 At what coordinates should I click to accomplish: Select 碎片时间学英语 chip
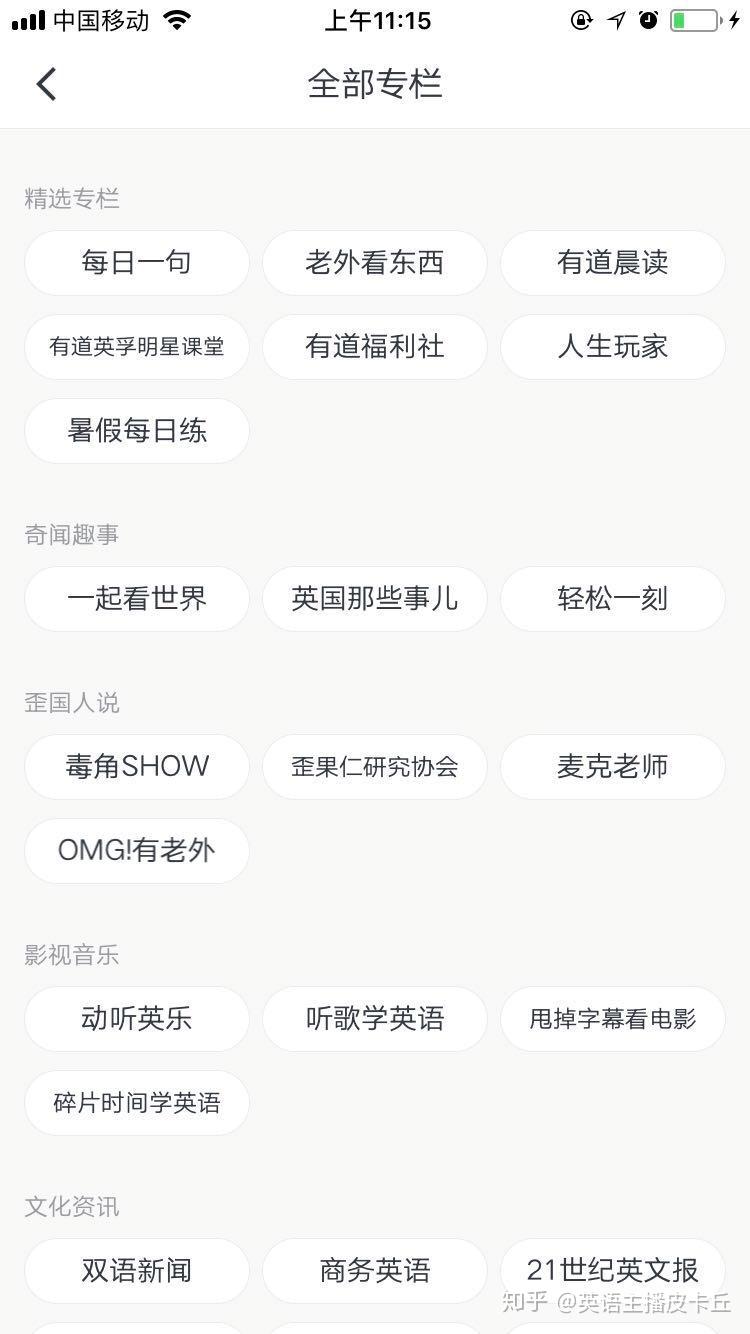pos(137,1103)
